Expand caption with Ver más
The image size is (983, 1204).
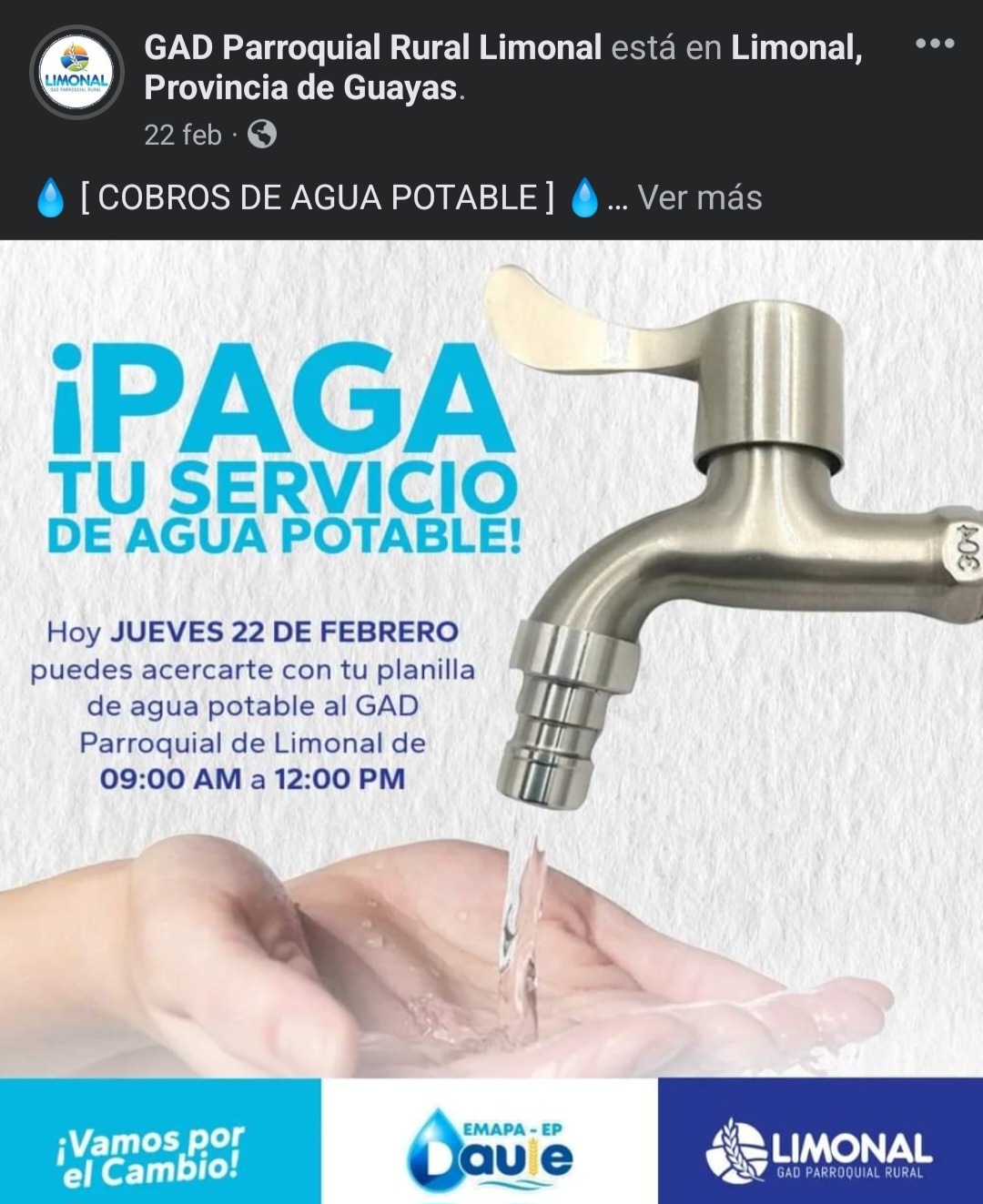point(699,197)
